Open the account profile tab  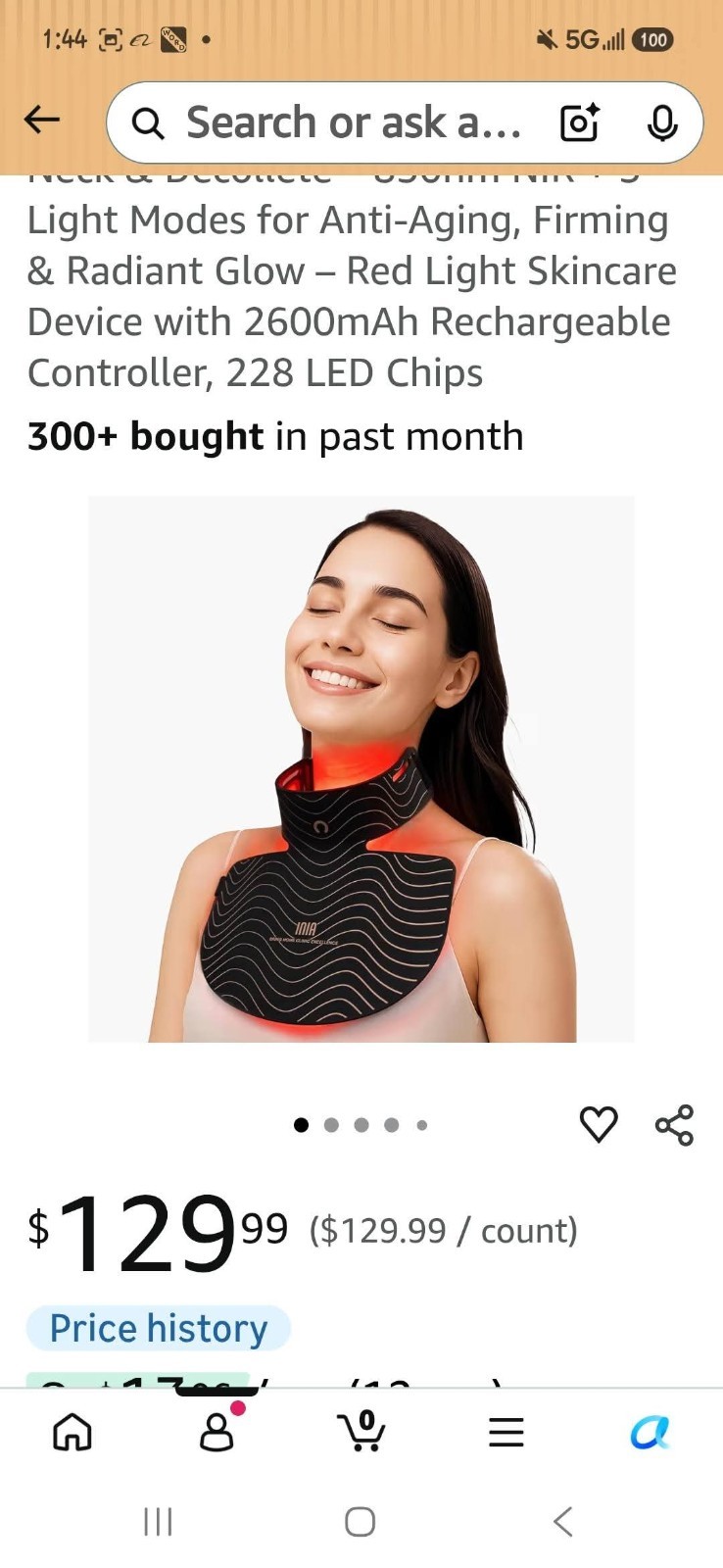(217, 1431)
